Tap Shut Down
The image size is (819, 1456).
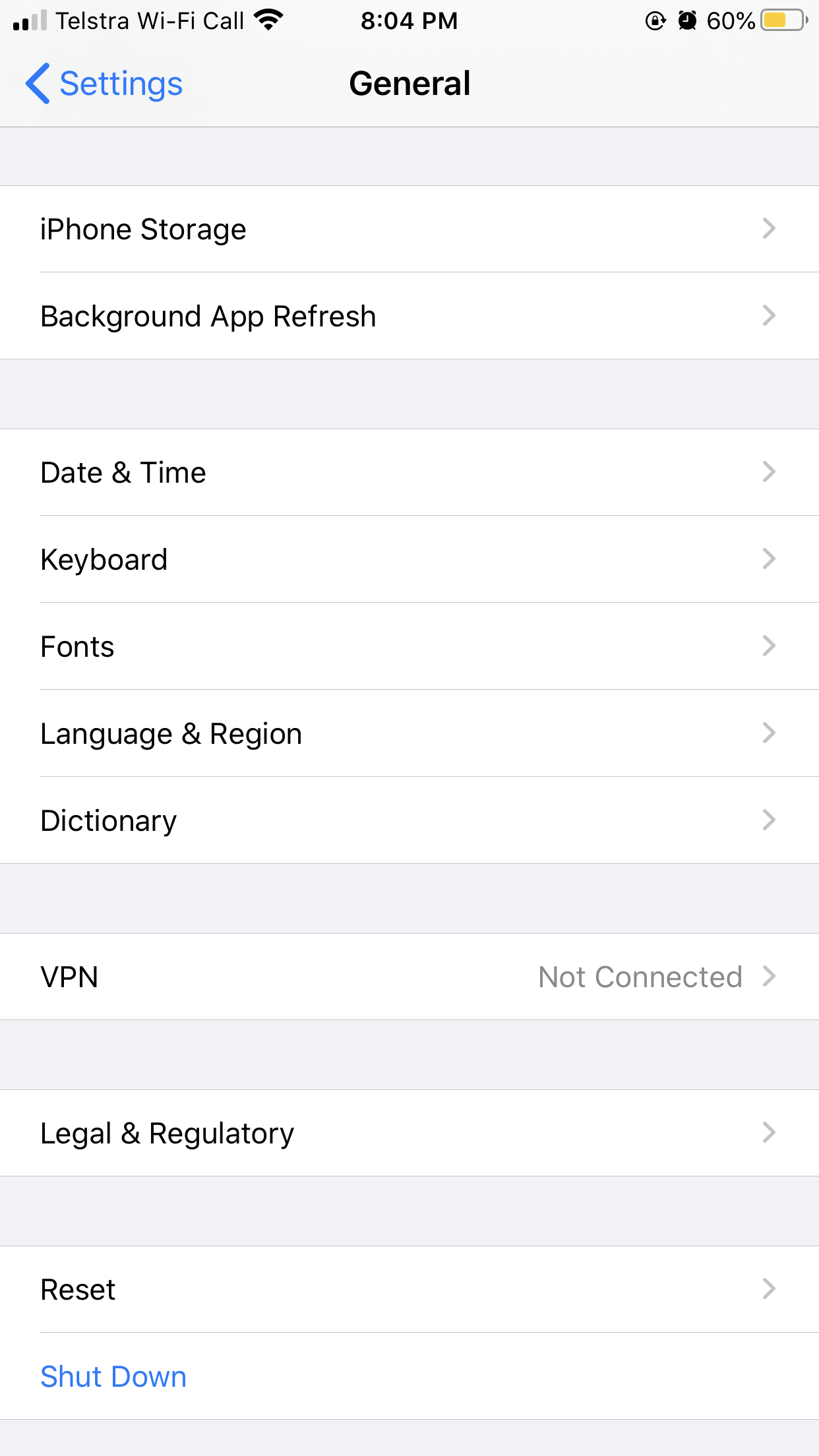(x=113, y=1377)
